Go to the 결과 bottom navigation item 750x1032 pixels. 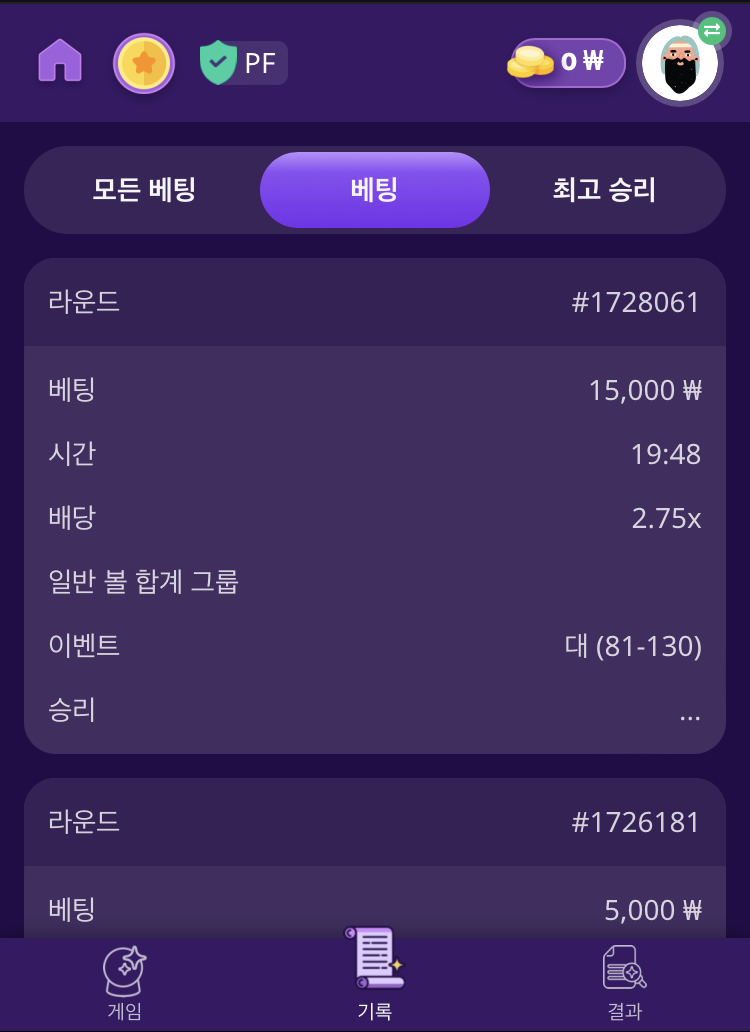tap(625, 984)
